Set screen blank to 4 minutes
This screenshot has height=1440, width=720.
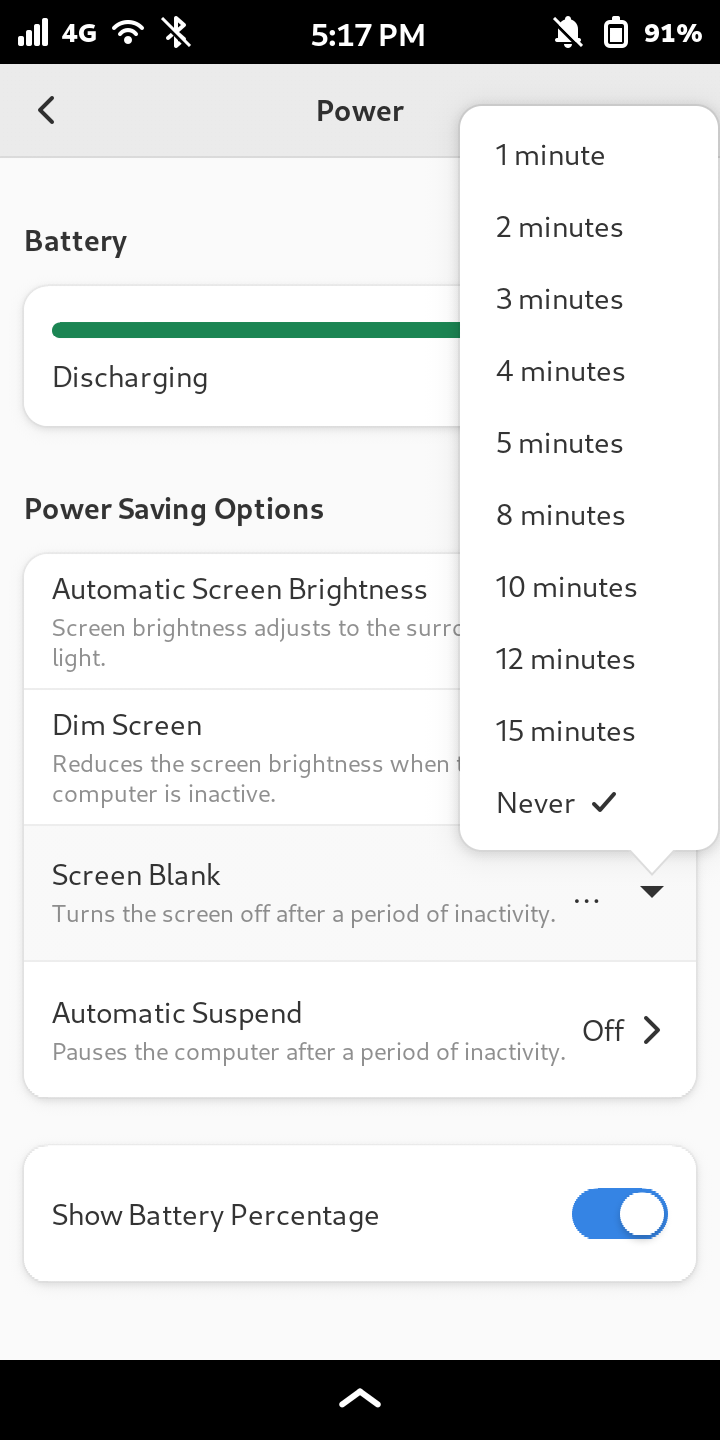tap(589, 371)
